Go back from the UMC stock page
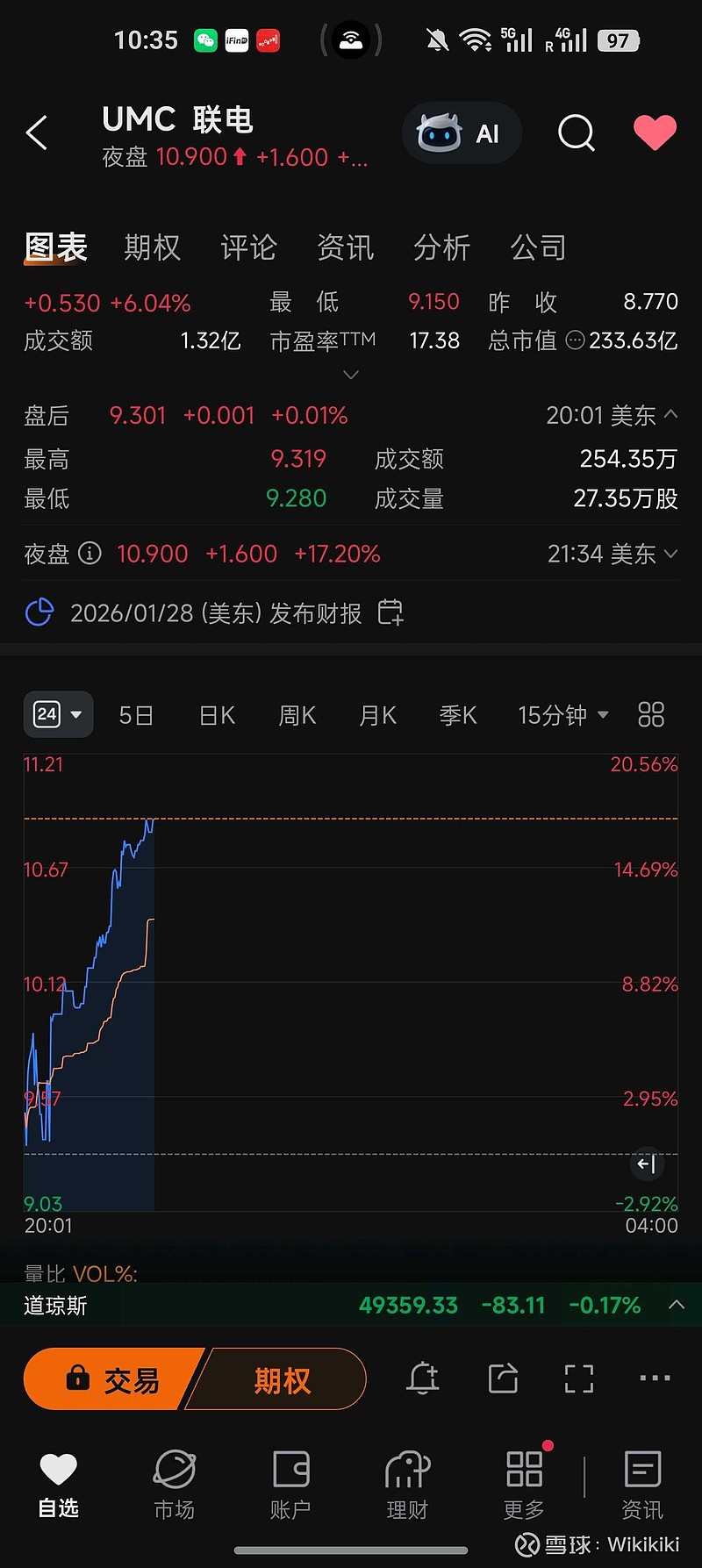 click(x=37, y=133)
